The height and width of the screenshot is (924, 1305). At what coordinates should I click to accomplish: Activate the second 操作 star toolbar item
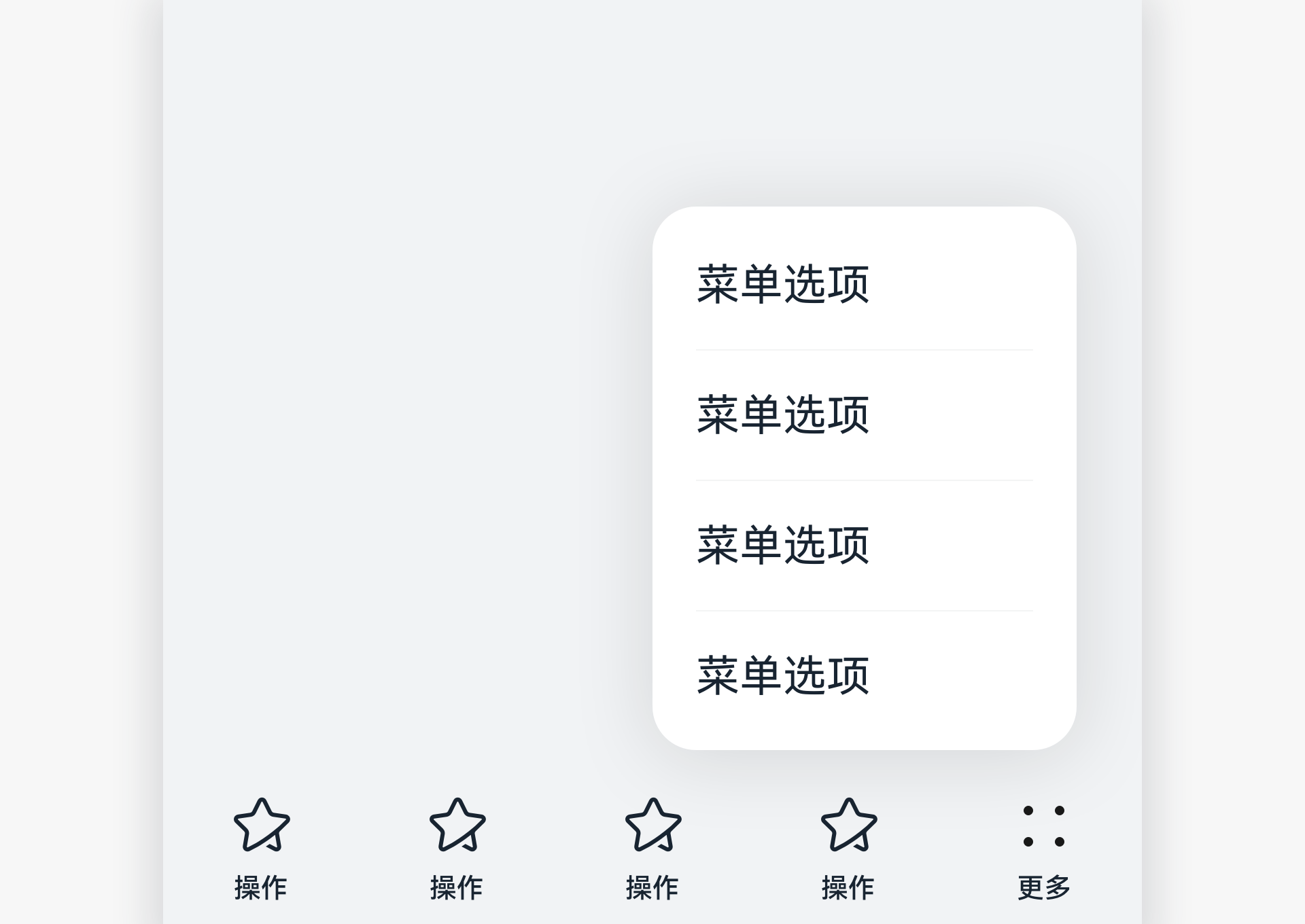tap(457, 849)
